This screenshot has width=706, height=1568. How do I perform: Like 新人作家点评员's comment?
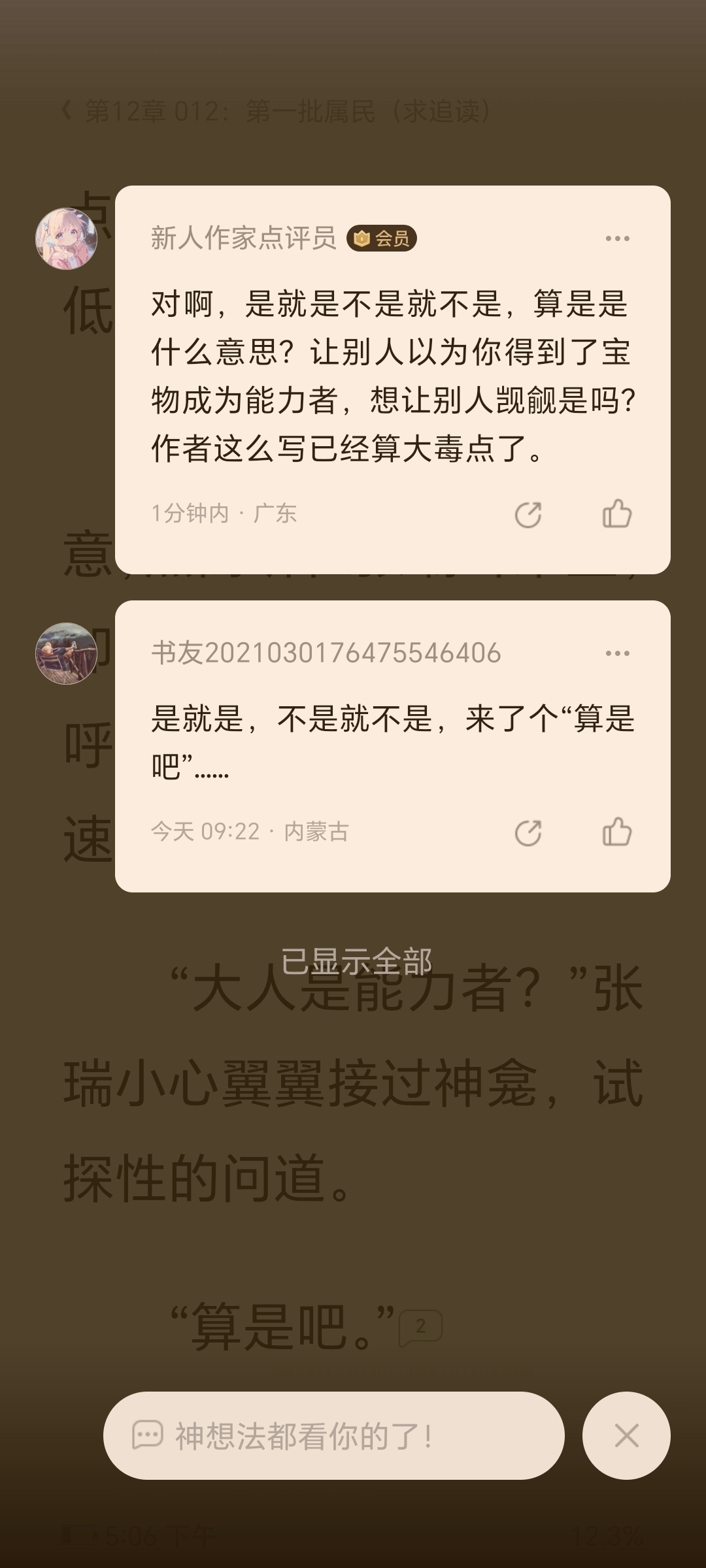(x=616, y=514)
